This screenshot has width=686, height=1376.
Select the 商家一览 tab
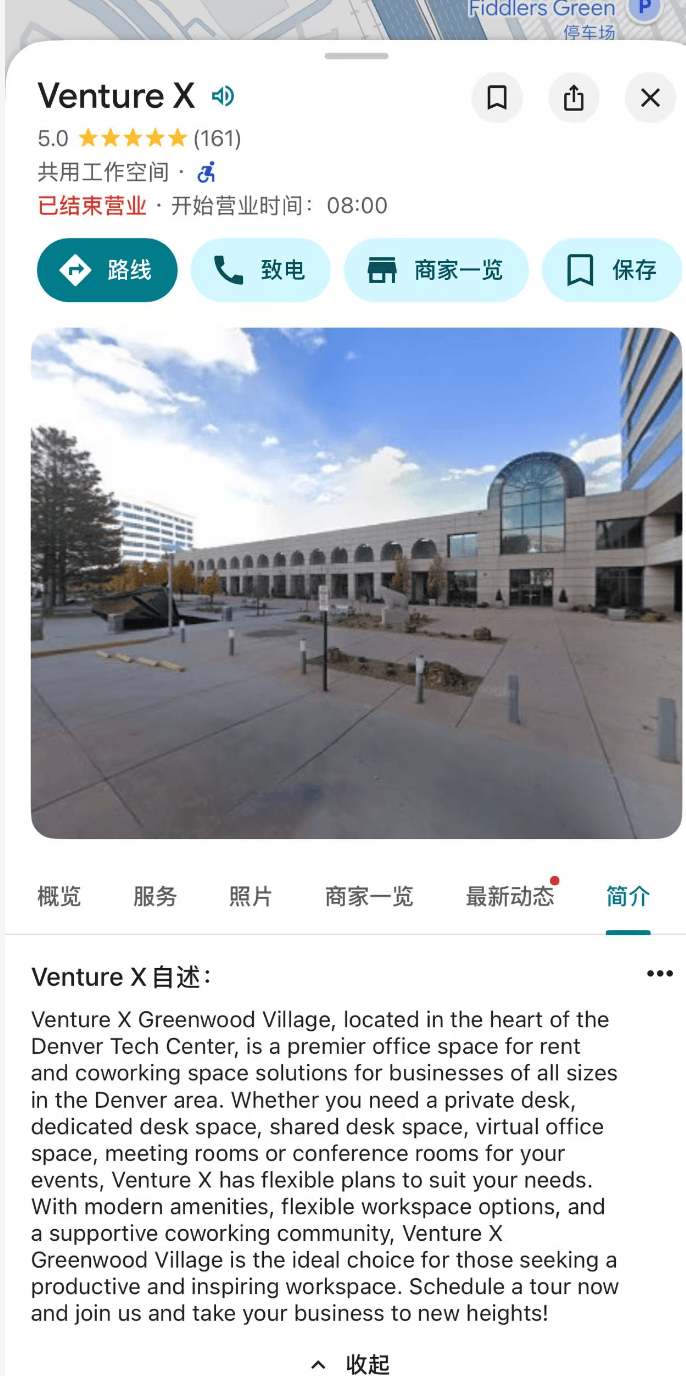coord(369,896)
